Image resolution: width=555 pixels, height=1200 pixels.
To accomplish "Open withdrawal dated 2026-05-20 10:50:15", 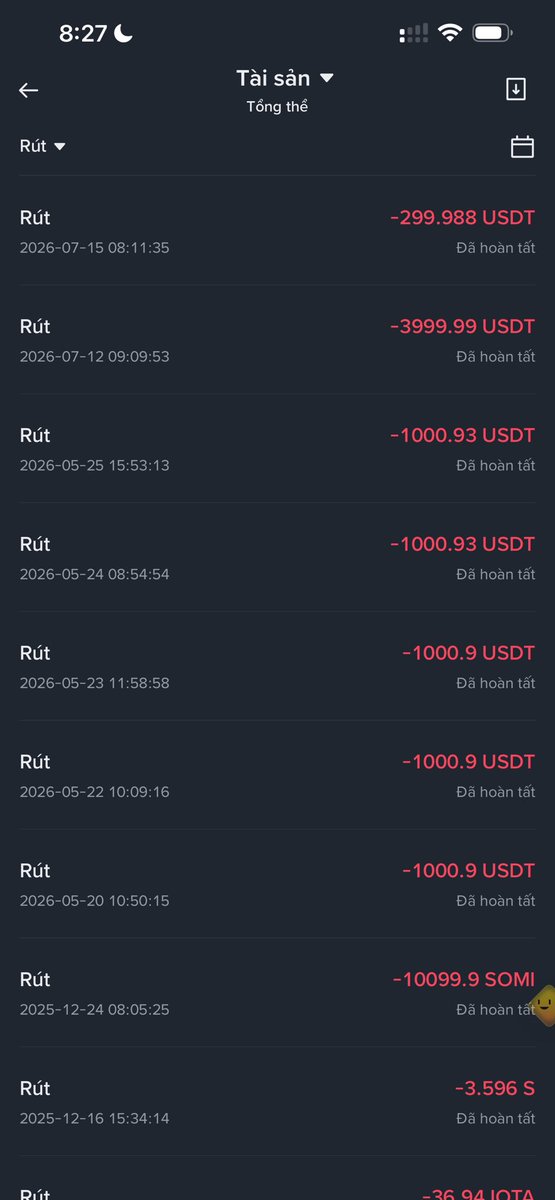I will pyautogui.click(x=277, y=885).
